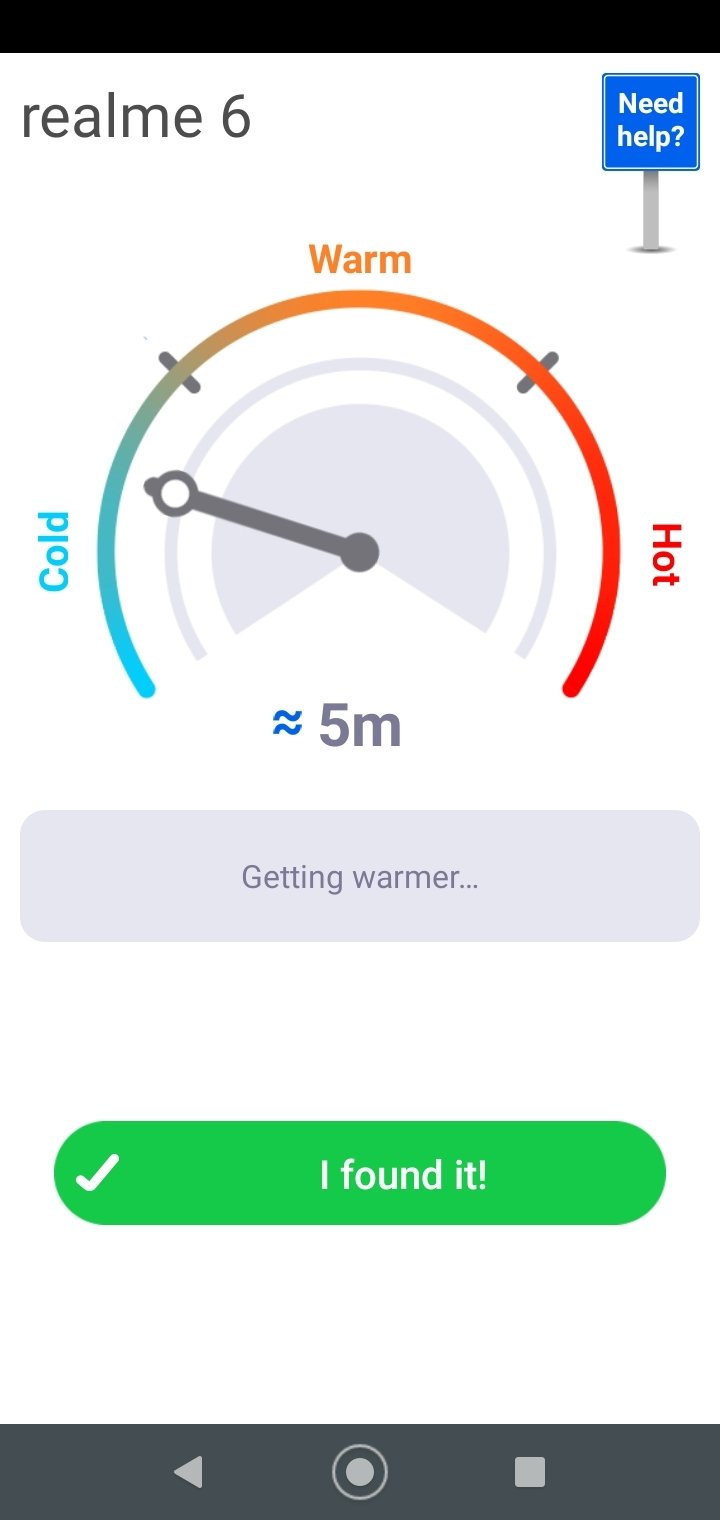
Task: Return to the home screen
Action: (360, 1472)
